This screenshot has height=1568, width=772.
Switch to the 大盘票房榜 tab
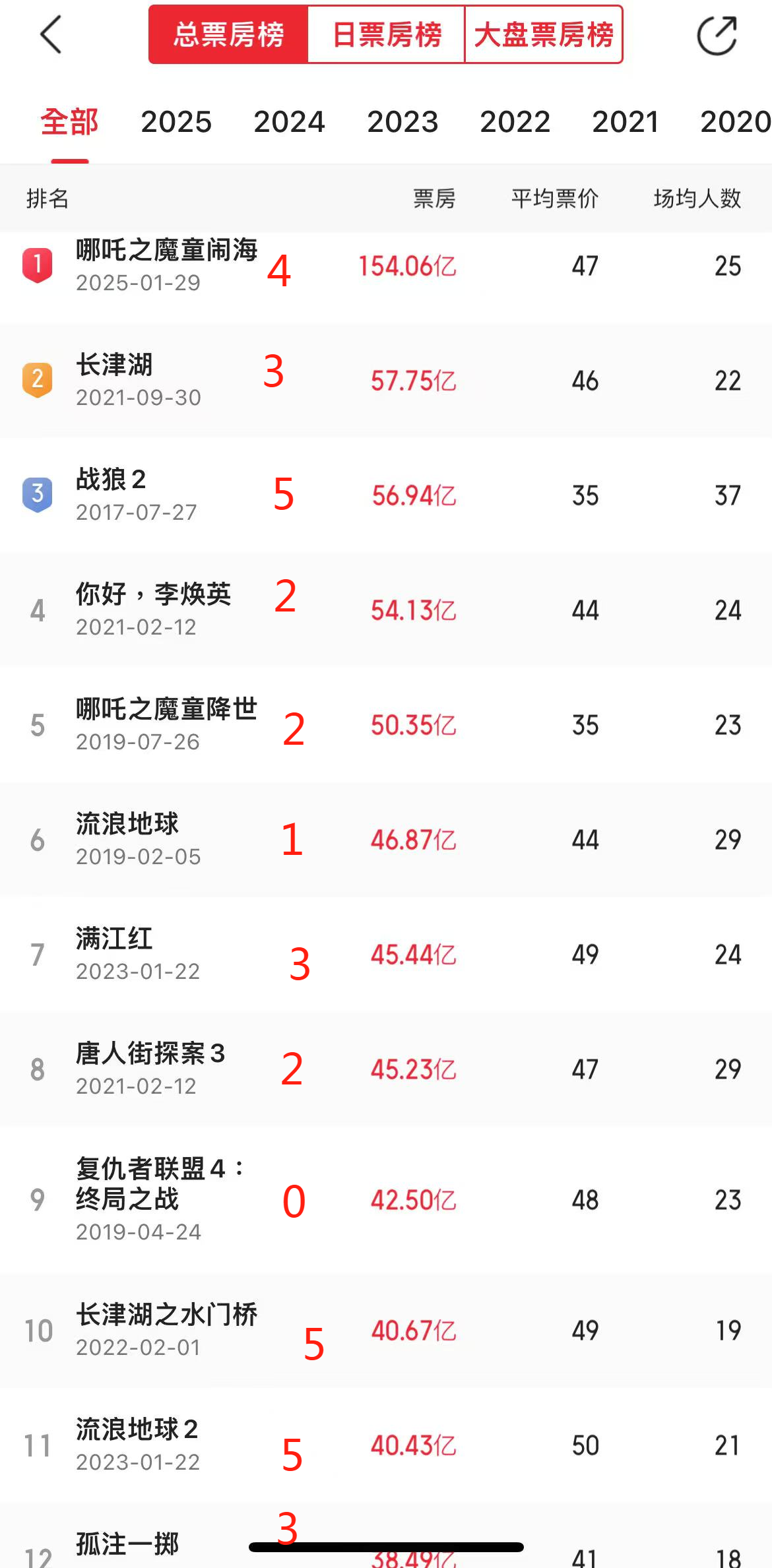point(544,35)
